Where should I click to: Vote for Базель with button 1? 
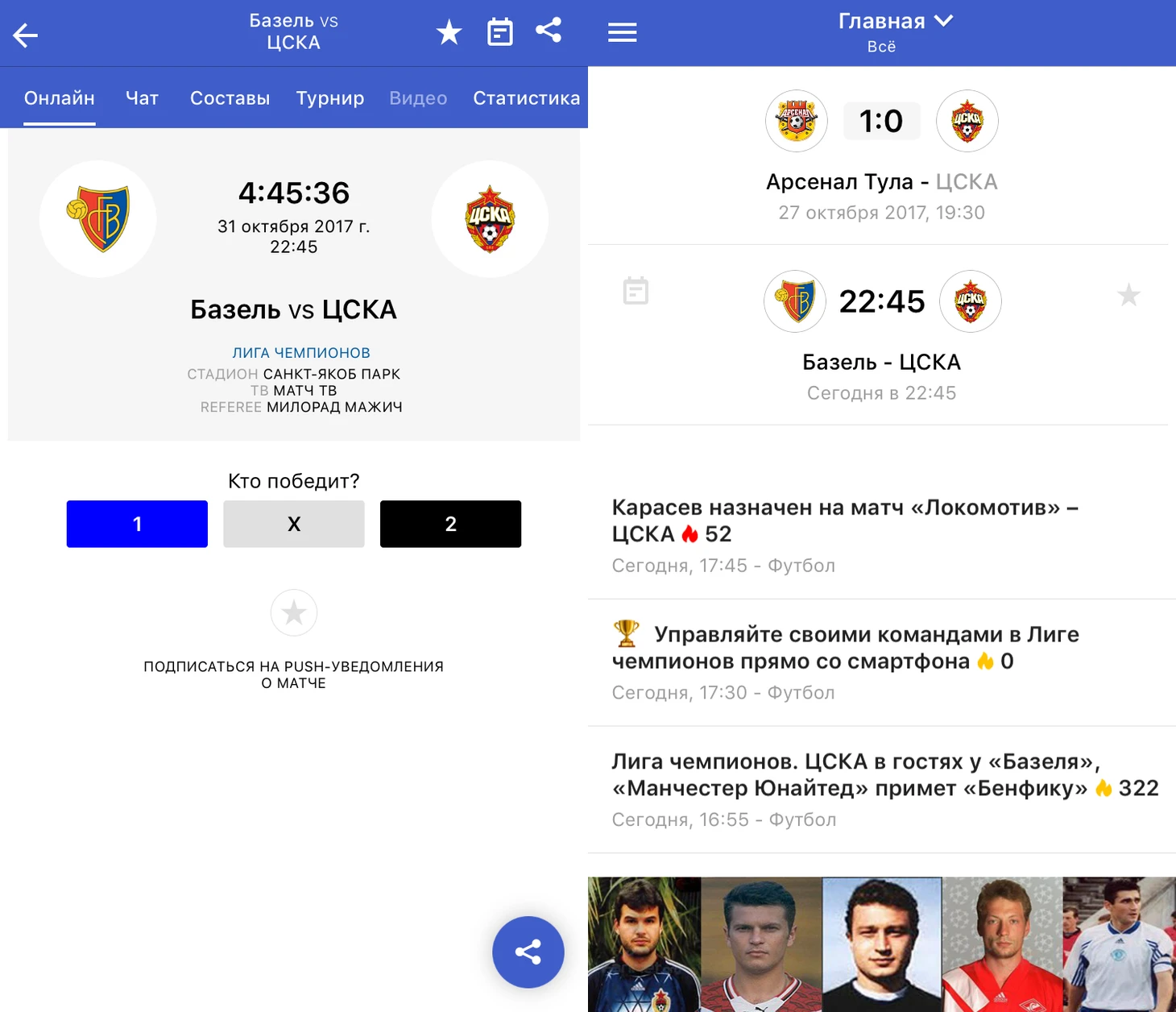click(137, 524)
